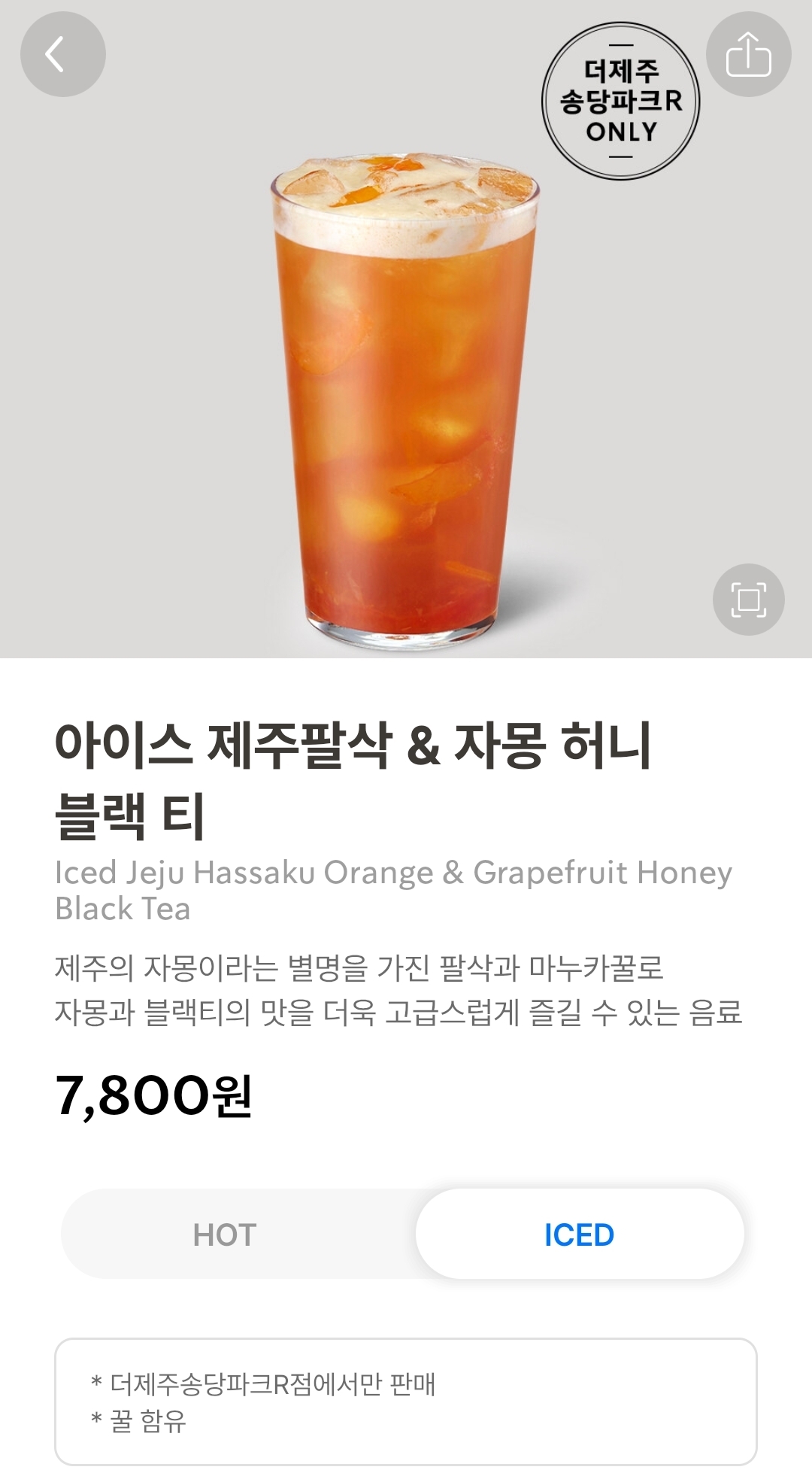The width and height of the screenshot is (812, 1482).
Task: Tap the iced tea product photo
Action: click(406, 399)
